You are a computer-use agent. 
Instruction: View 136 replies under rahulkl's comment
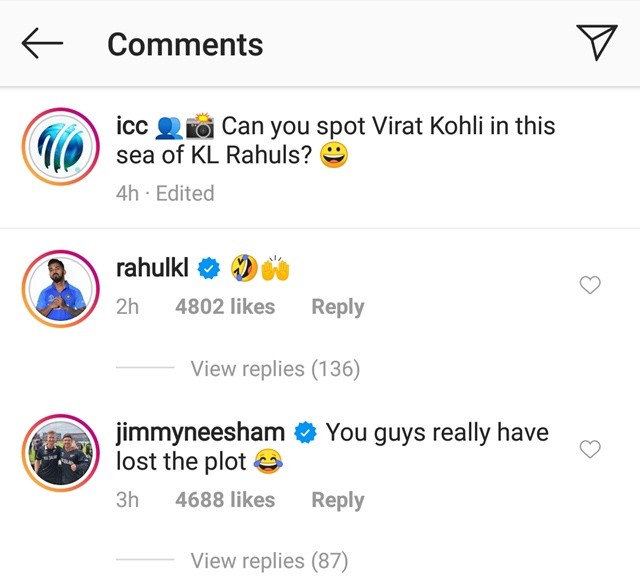point(274,369)
